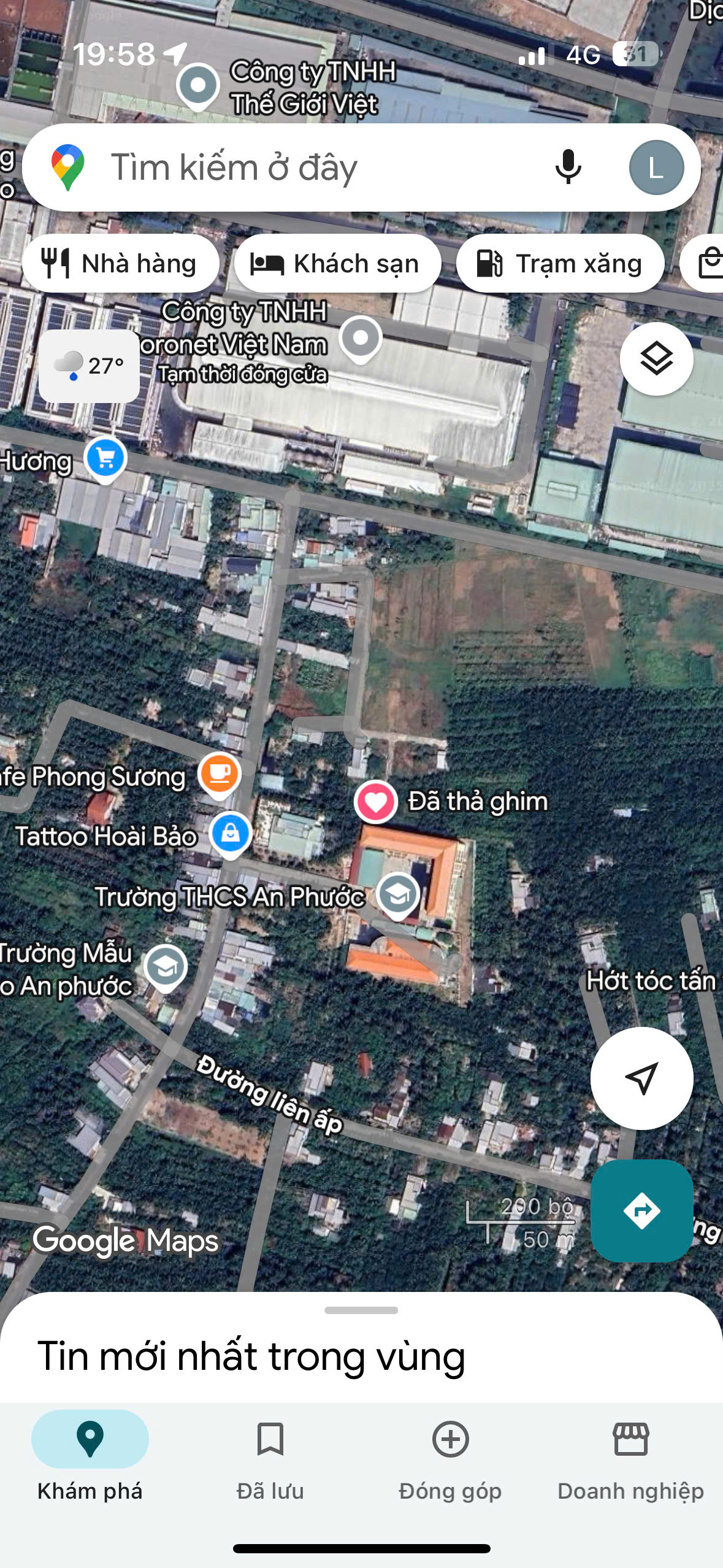Screen dimensions: 723x1568
Task: Tap the "Tìm kiếm ở đây" search box
Action: pos(307,167)
